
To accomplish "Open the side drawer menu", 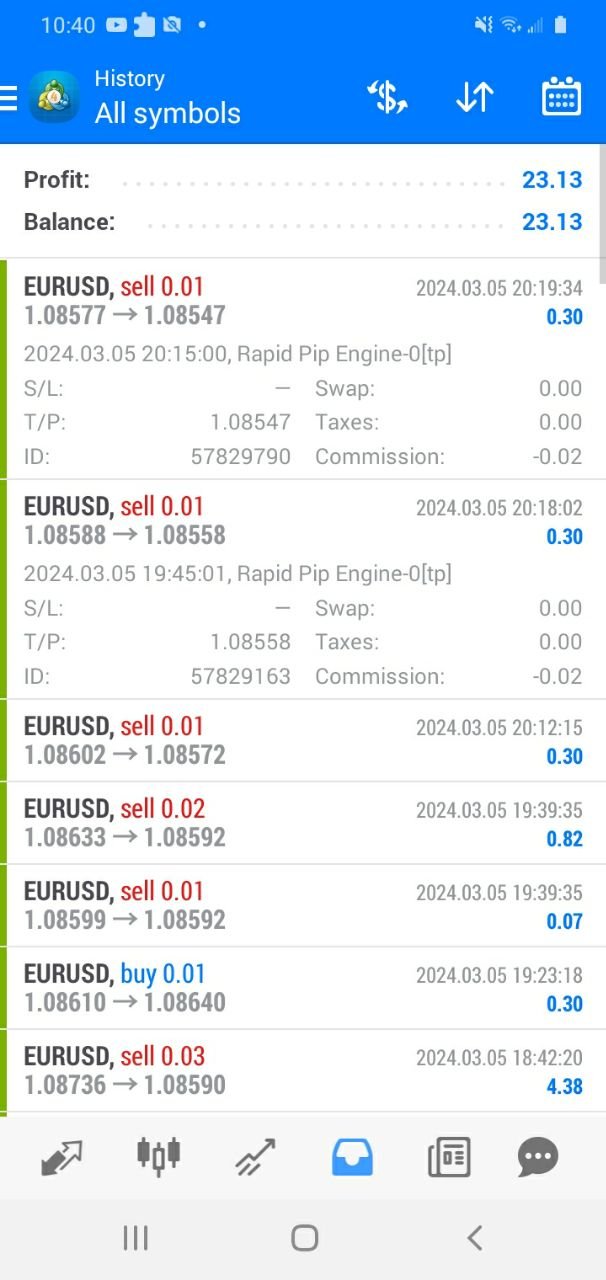I will (10, 97).
